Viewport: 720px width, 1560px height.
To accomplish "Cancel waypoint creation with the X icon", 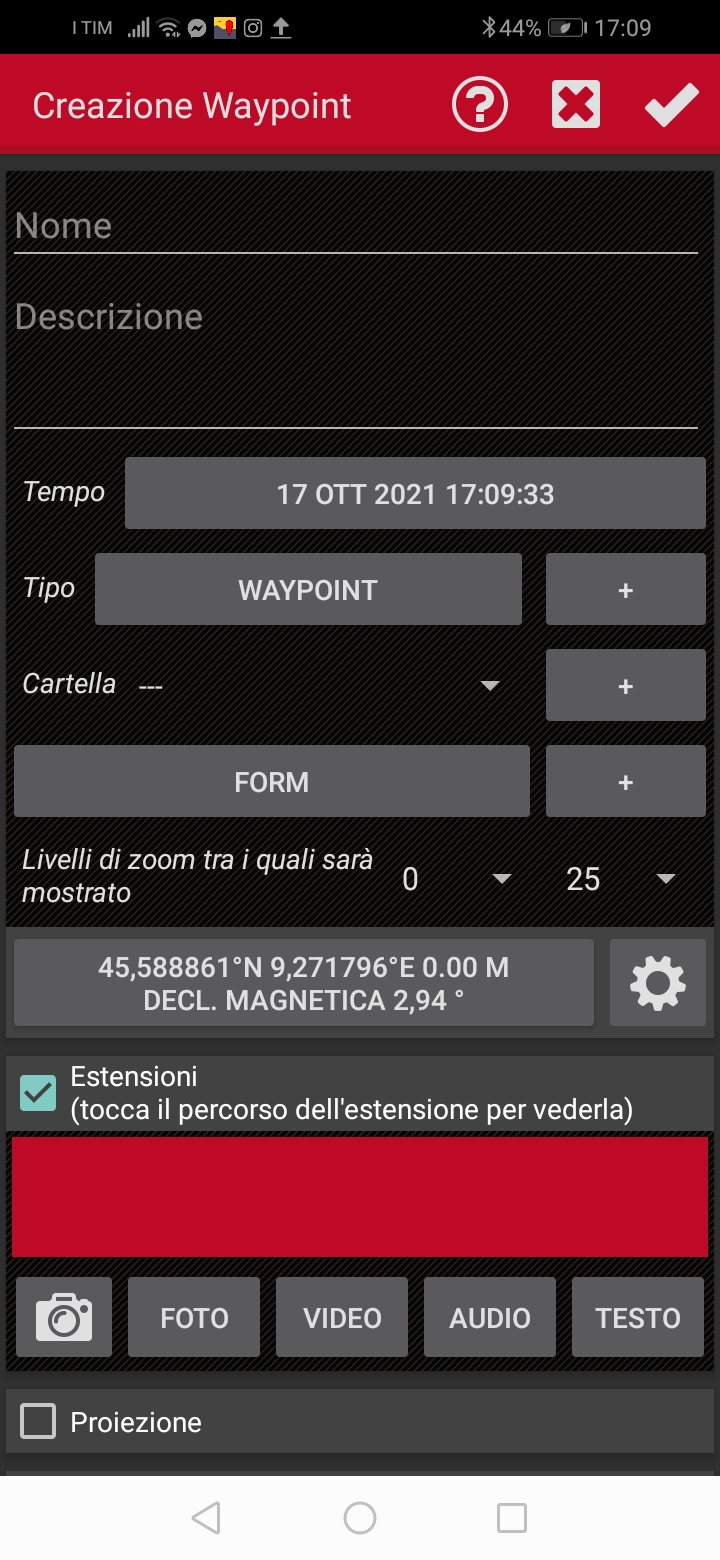I will point(576,105).
